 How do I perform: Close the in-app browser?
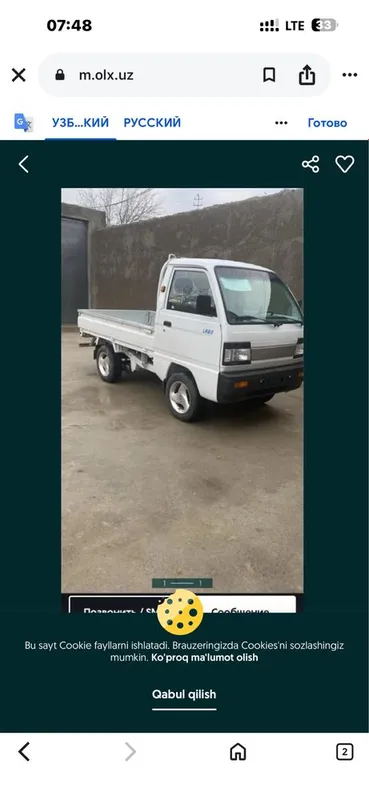pos(19,76)
